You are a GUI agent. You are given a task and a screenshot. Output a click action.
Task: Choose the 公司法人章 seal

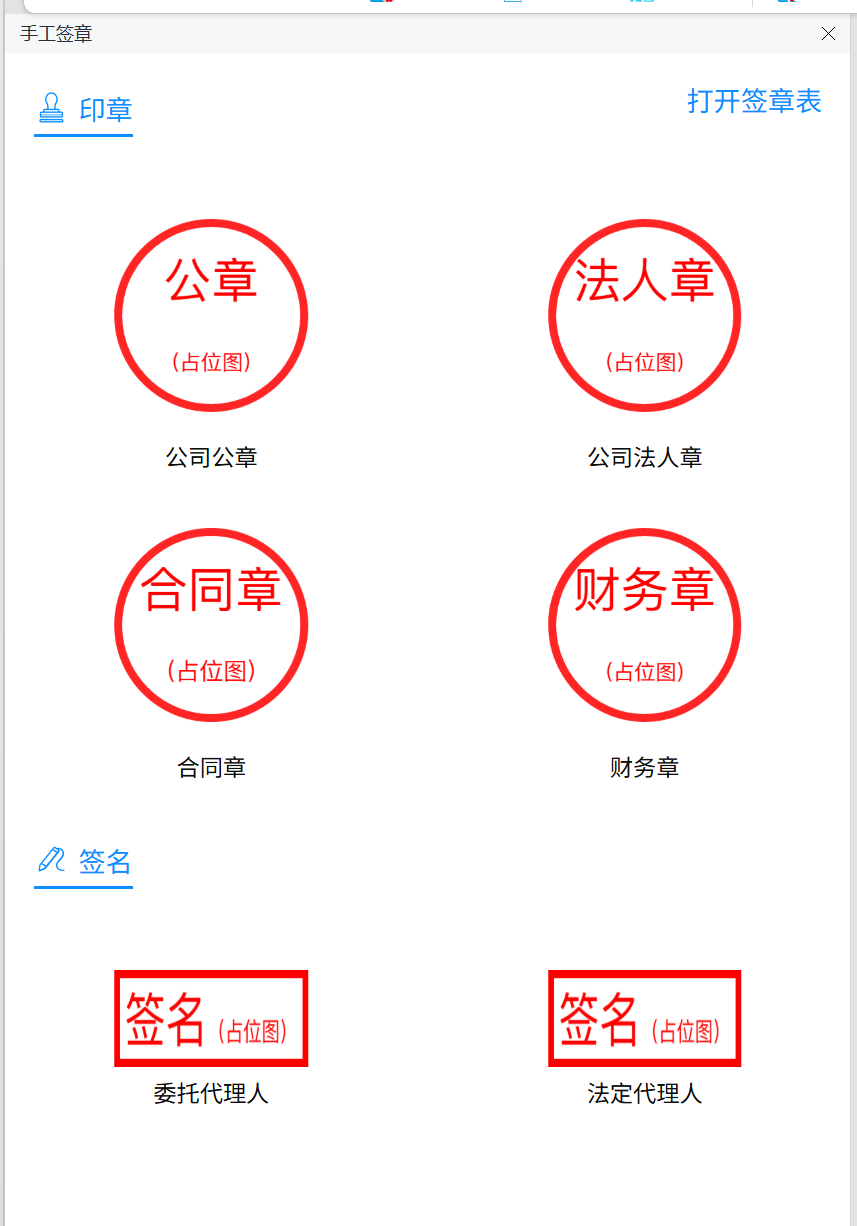point(645,316)
